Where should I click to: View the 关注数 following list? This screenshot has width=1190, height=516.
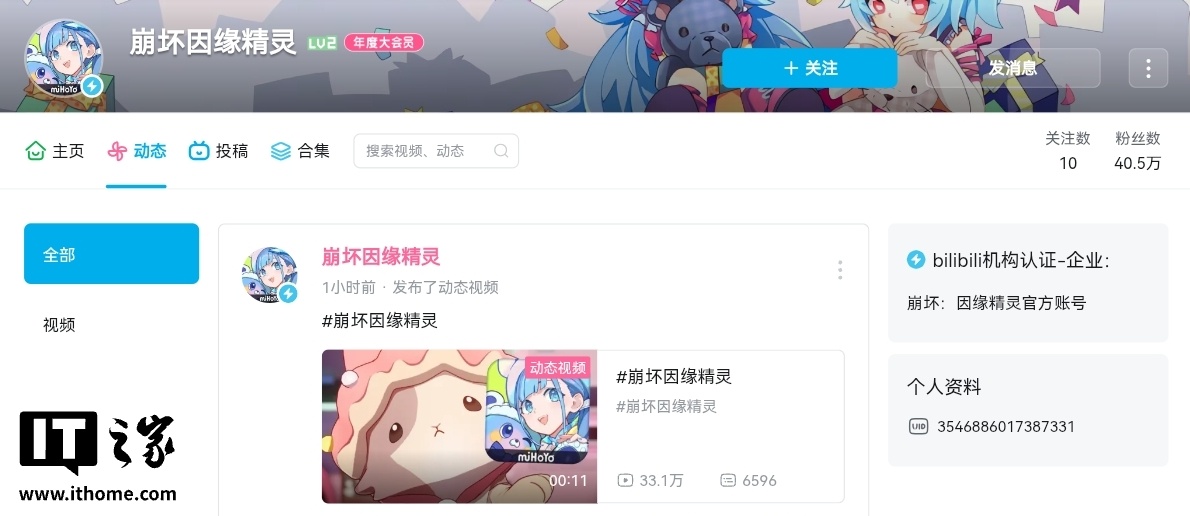[1068, 151]
